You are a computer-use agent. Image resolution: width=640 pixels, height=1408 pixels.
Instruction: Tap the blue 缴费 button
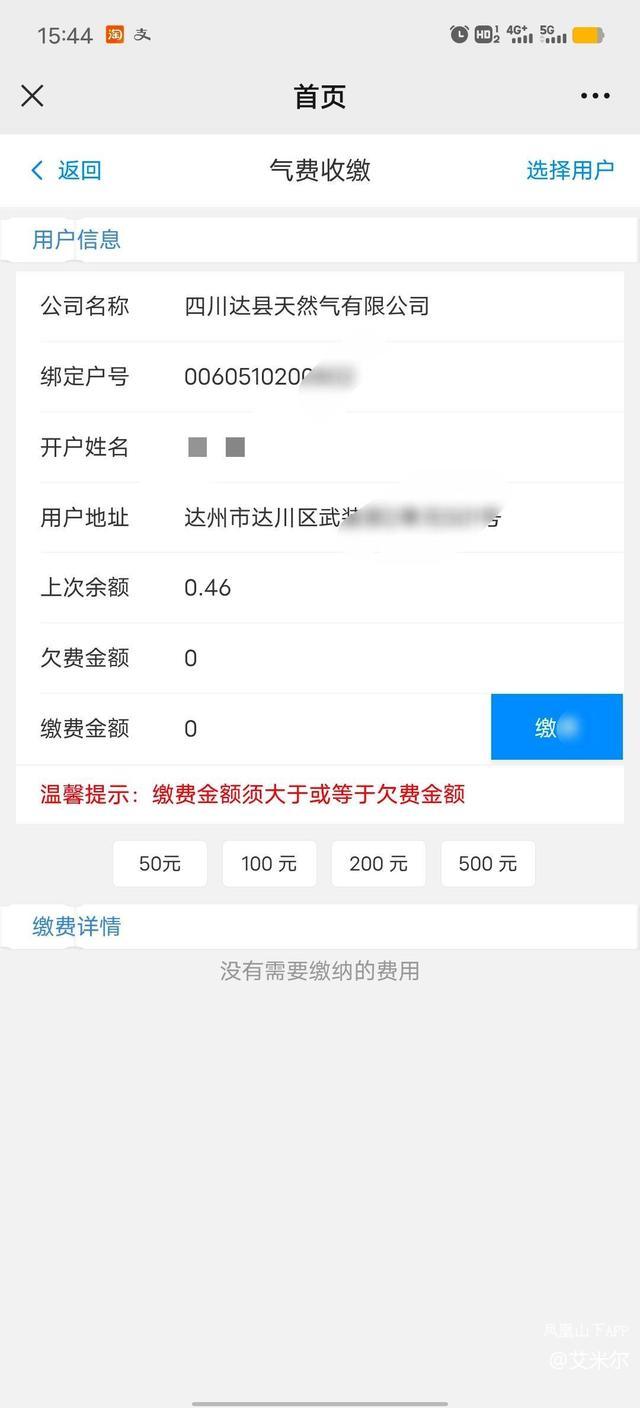pyautogui.click(x=556, y=727)
